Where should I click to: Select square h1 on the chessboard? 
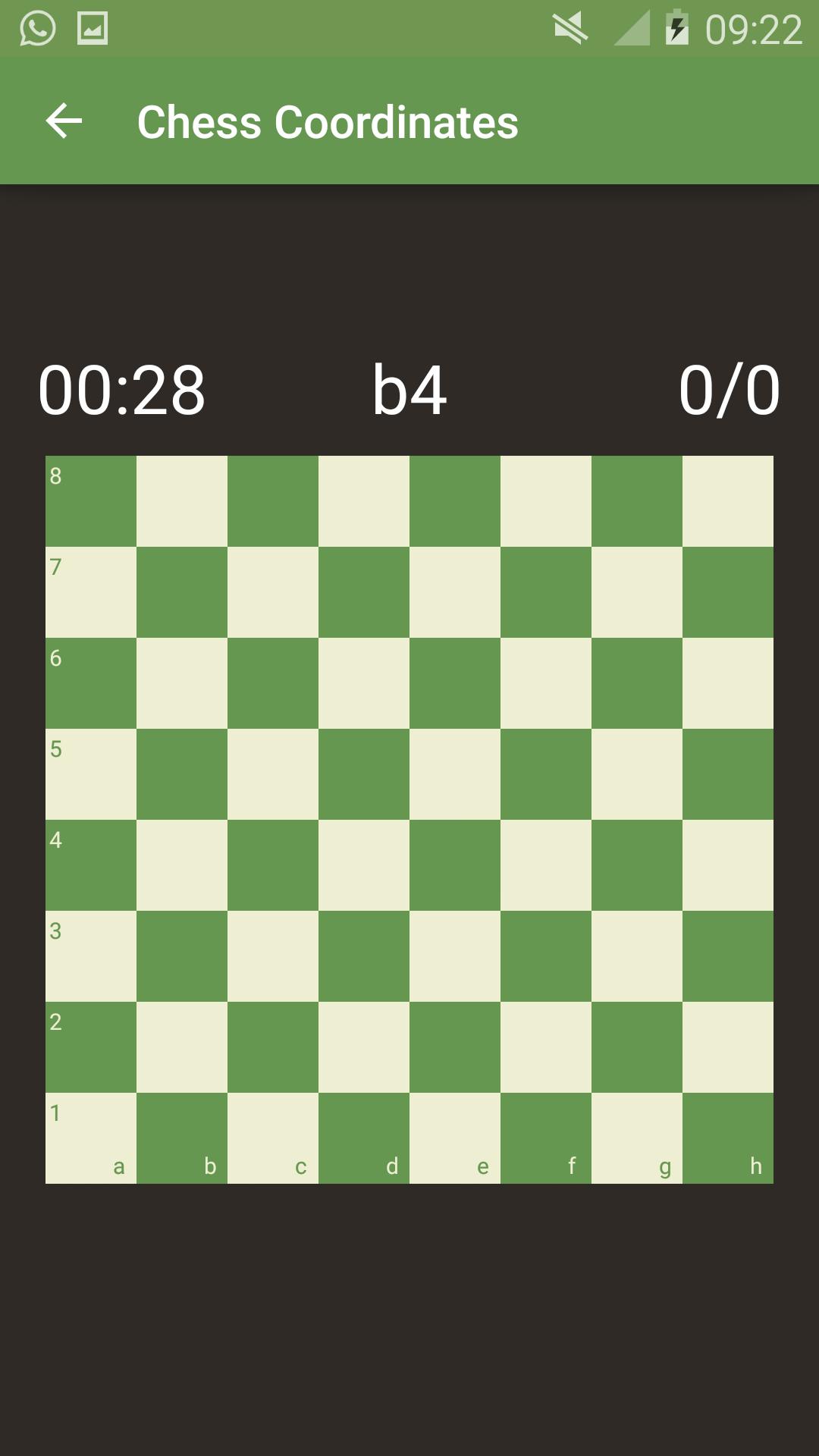coord(728,1138)
